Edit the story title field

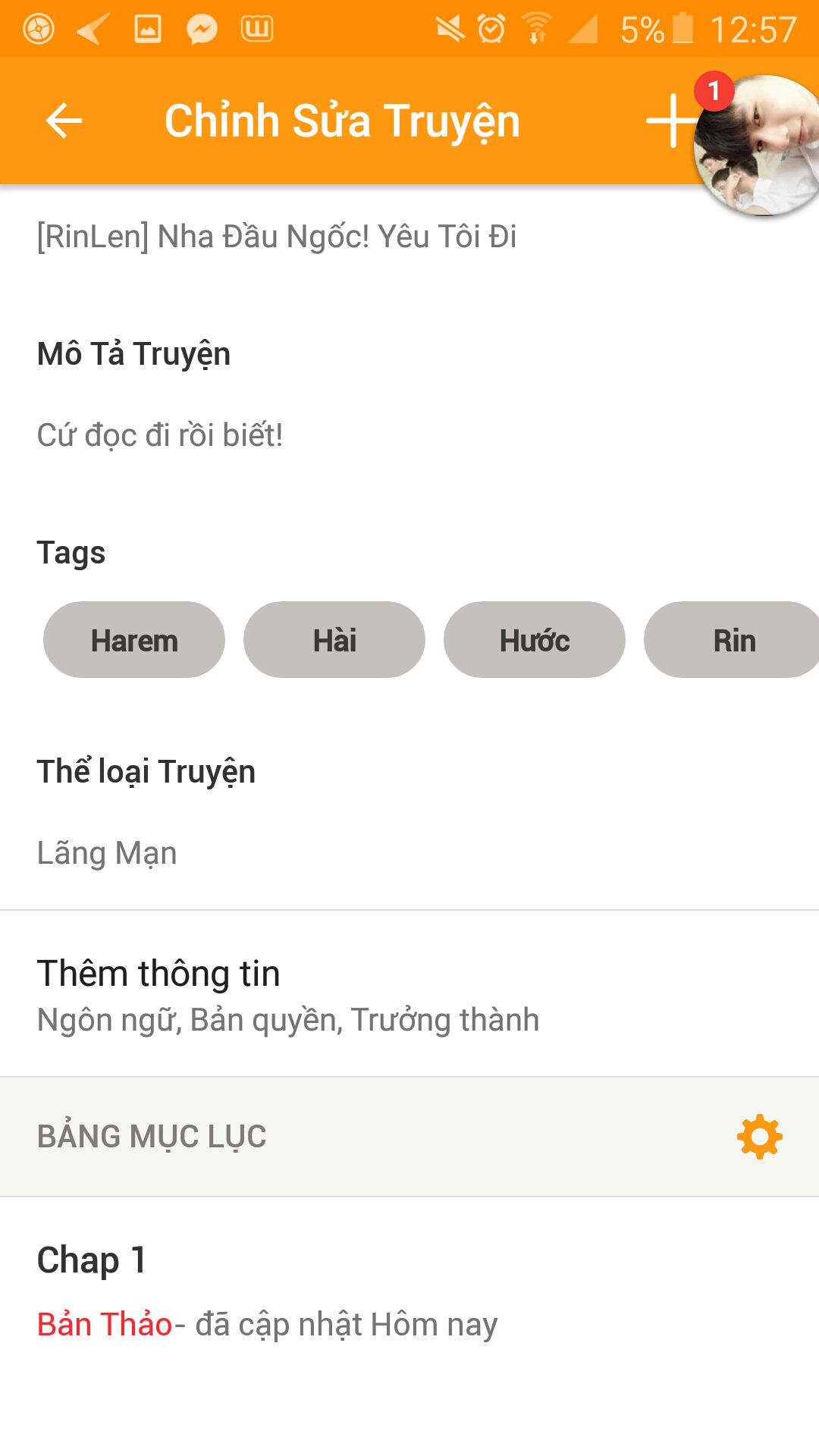277,237
